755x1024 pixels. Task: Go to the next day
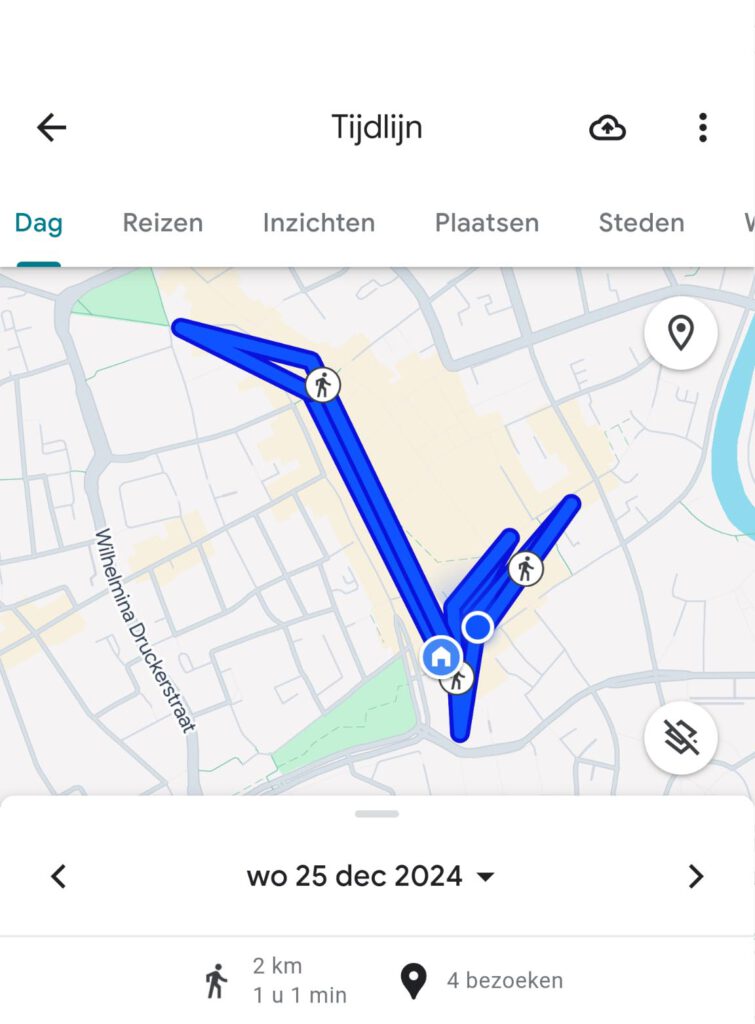click(x=695, y=877)
